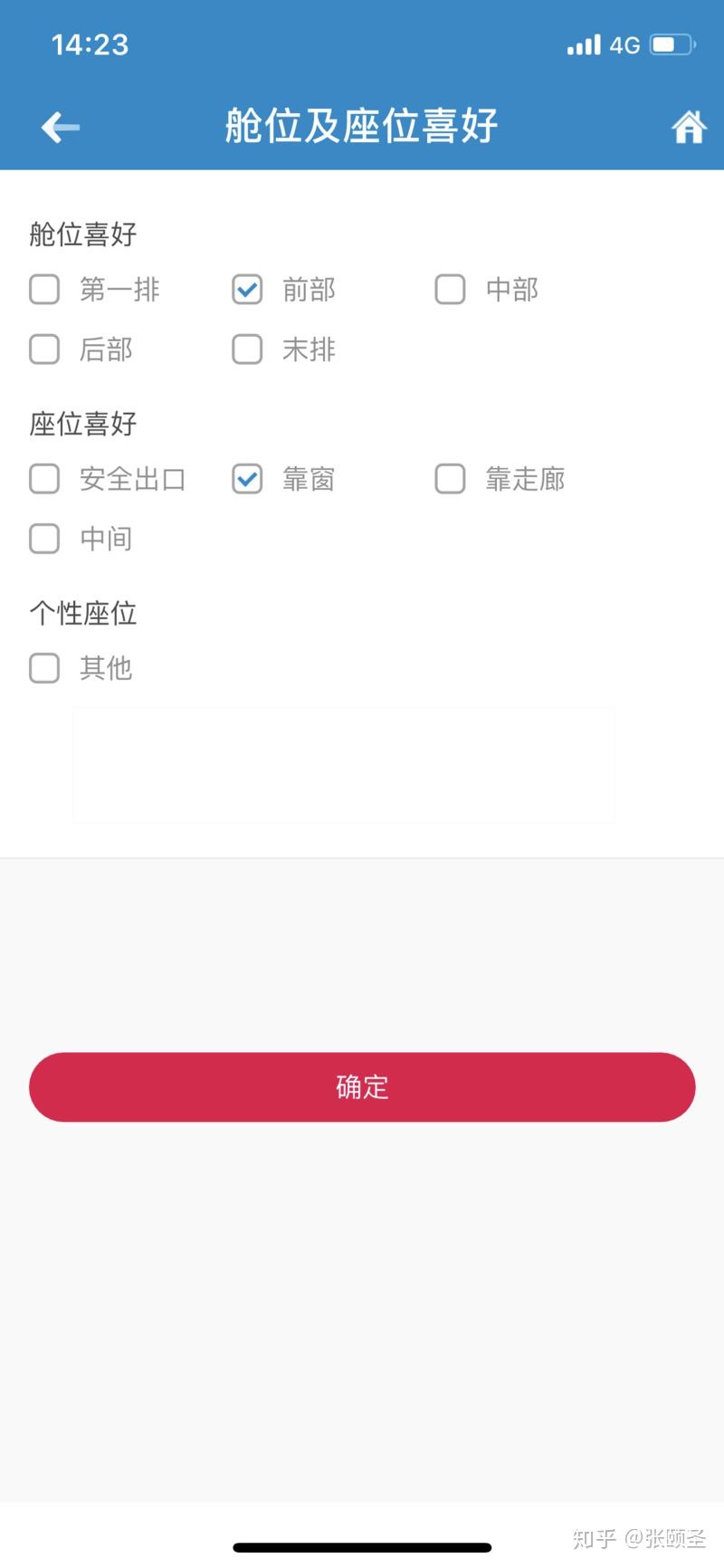Viewport: 724px width, 1568px height.
Task: Select the 安全出口 seat option
Action: tap(44, 479)
